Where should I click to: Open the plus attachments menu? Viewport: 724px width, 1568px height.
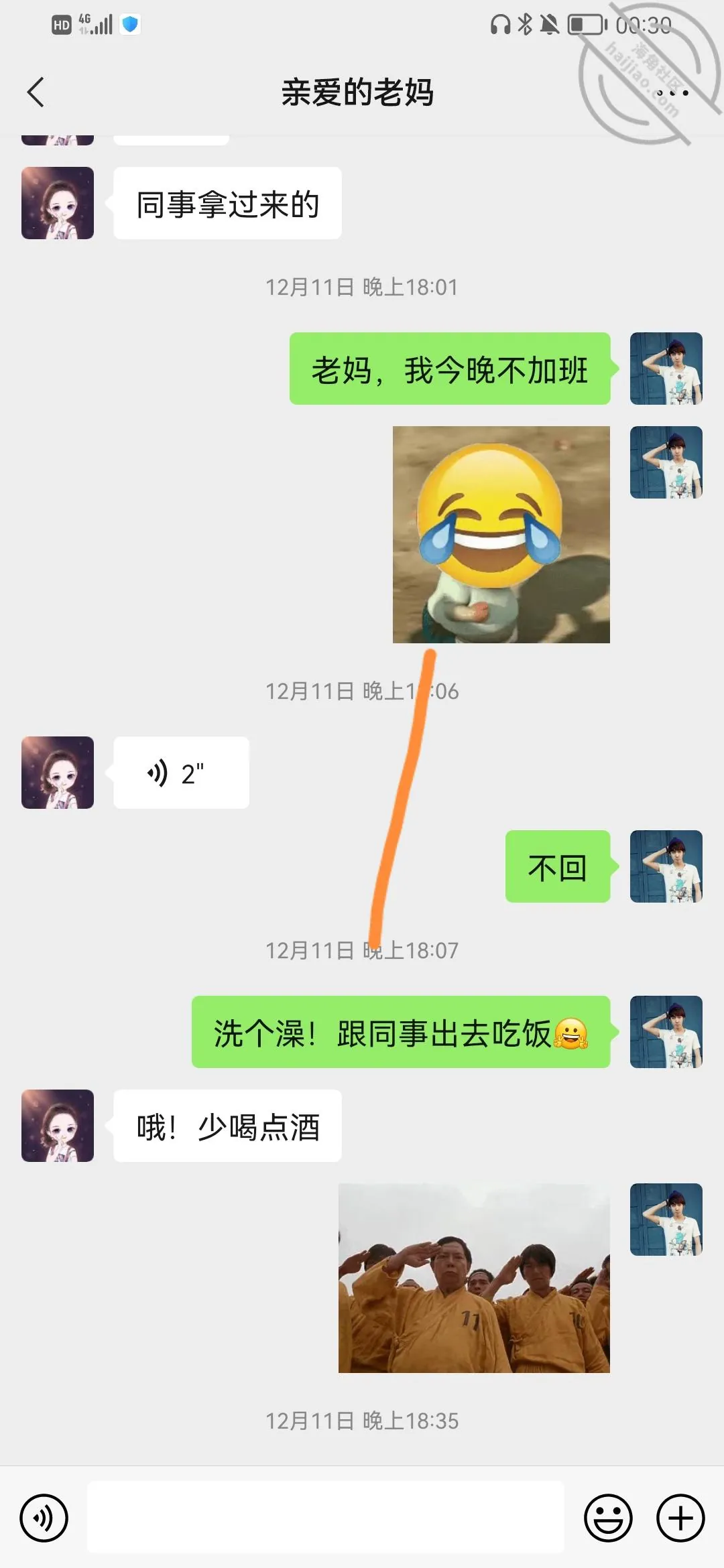pos(680,1518)
